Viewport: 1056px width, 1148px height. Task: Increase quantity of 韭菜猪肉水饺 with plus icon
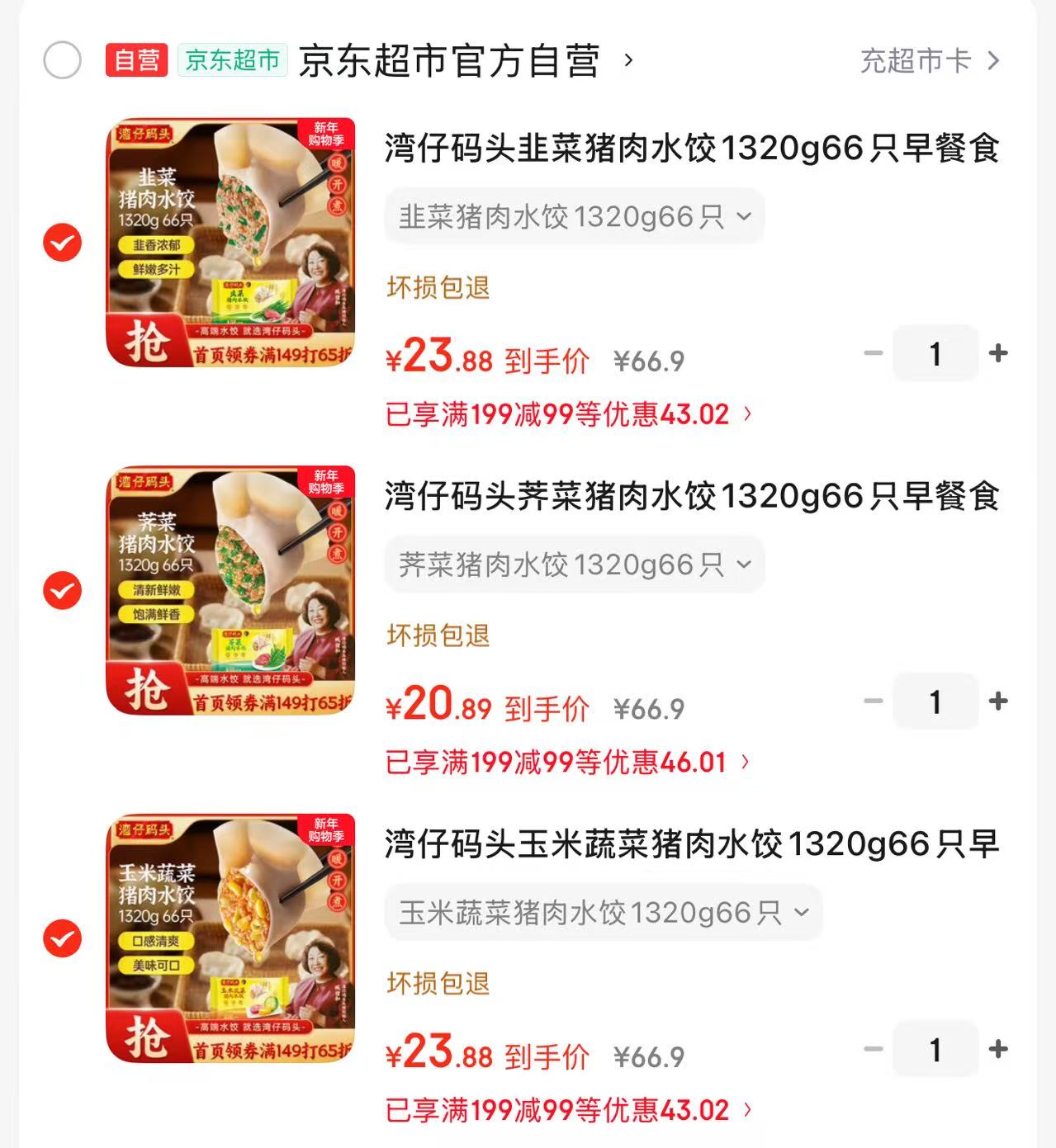point(1000,352)
